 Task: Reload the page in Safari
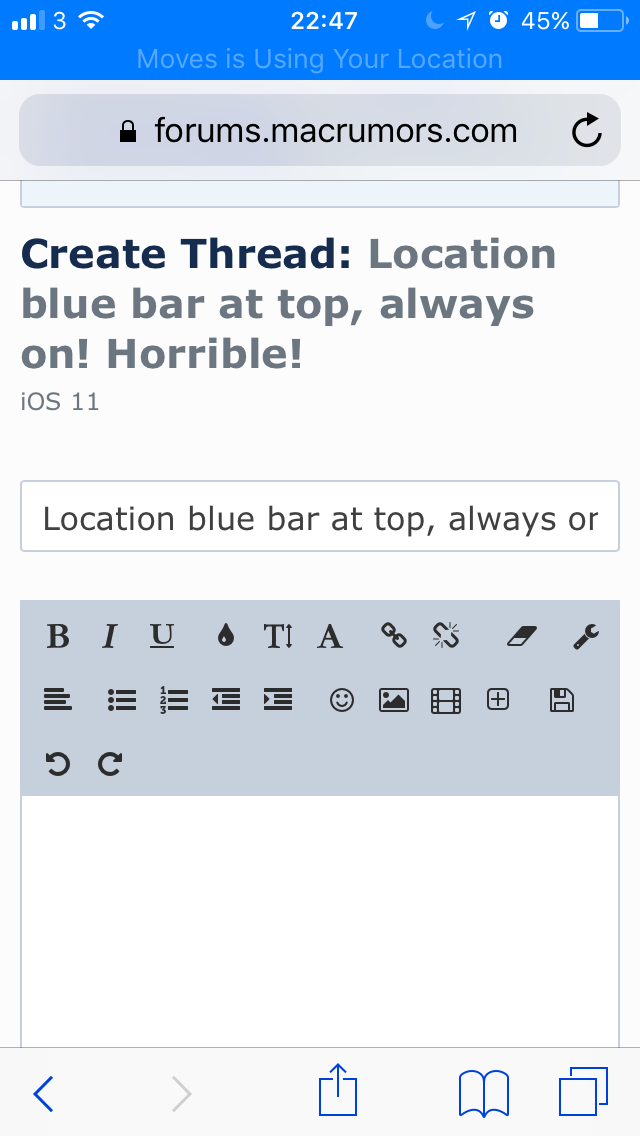click(x=586, y=130)
